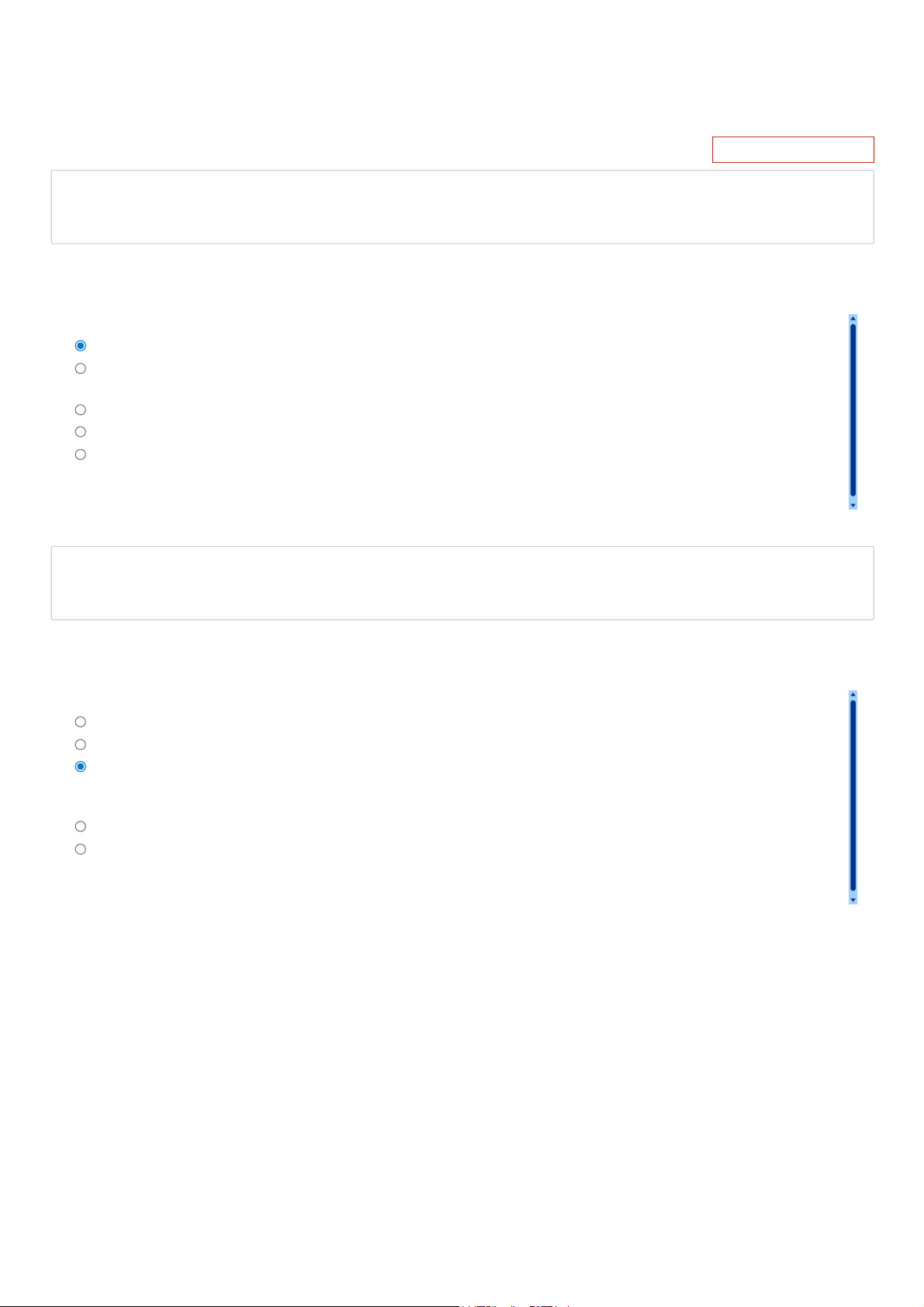This screenshot has width=924, height=1307.
Task: Pick the fourth radio option in the lower list
Action: (x=80, y=827)
